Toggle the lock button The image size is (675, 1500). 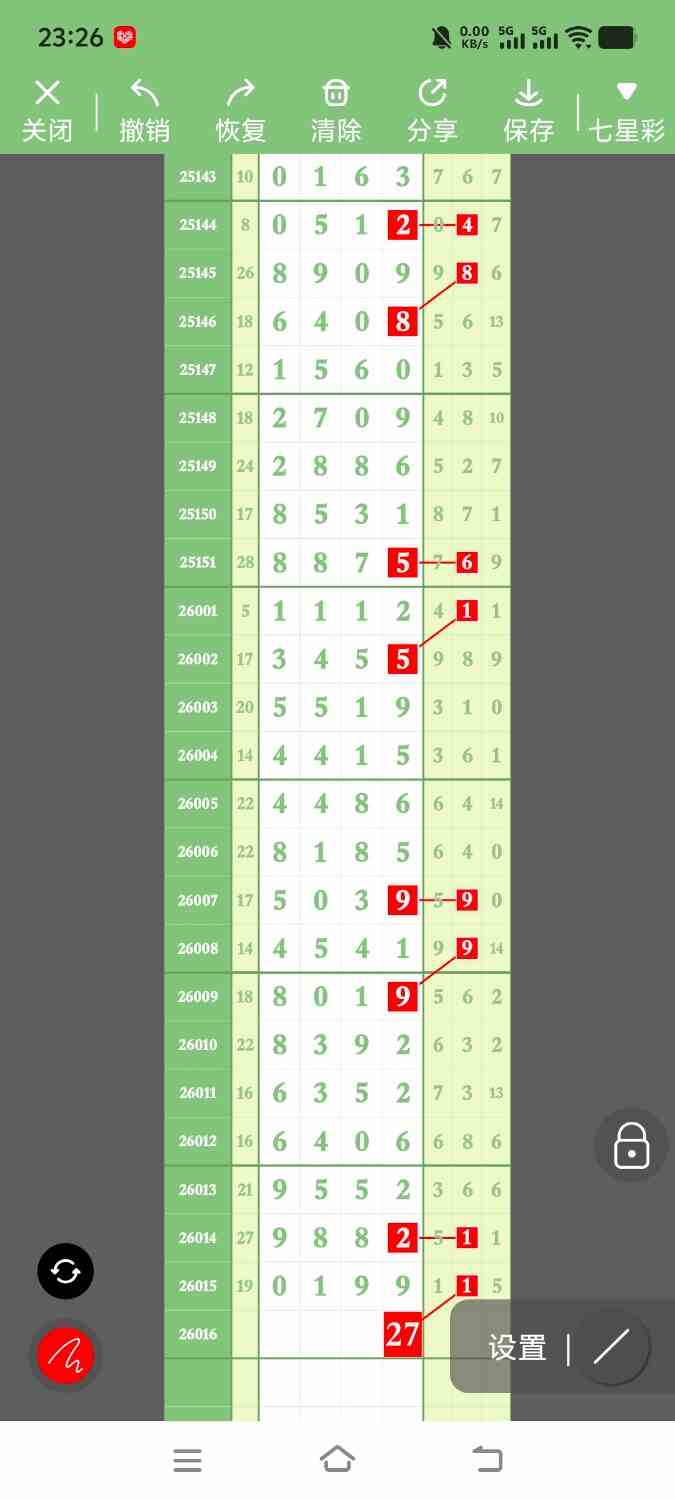coord(631,1146)
